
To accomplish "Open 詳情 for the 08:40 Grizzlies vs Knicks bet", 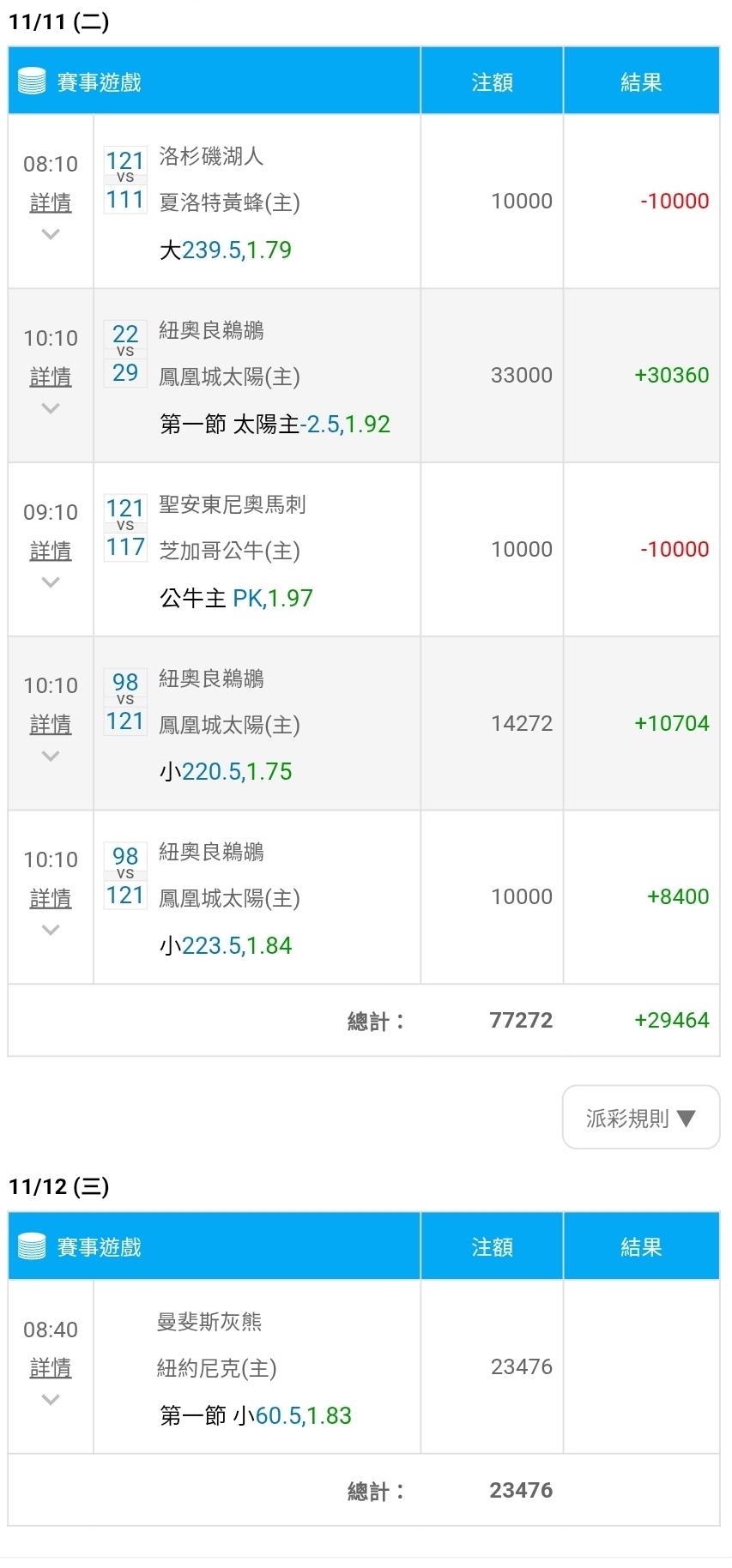I will point(51,1368).
